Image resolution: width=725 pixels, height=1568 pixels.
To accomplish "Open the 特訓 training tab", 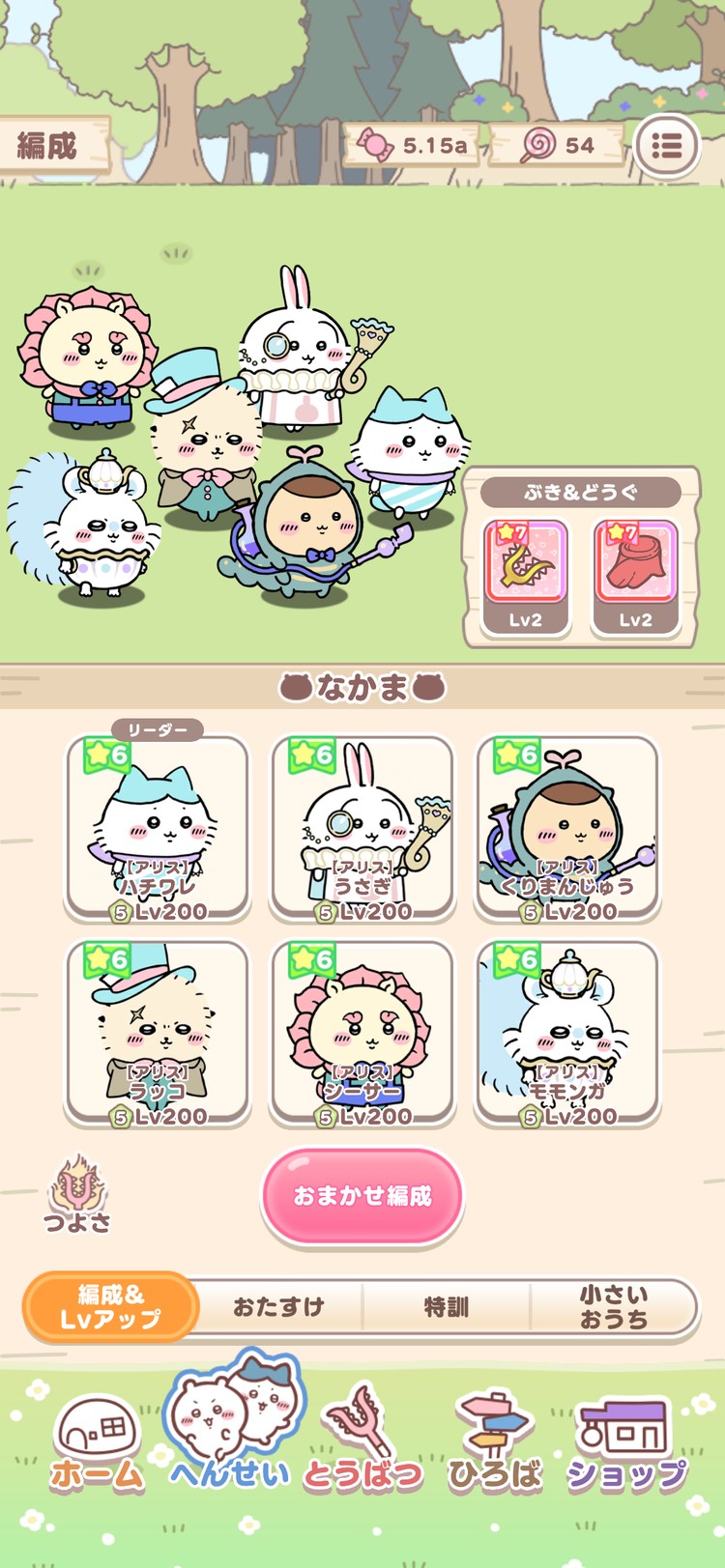I will click(x=447, y=1306).
